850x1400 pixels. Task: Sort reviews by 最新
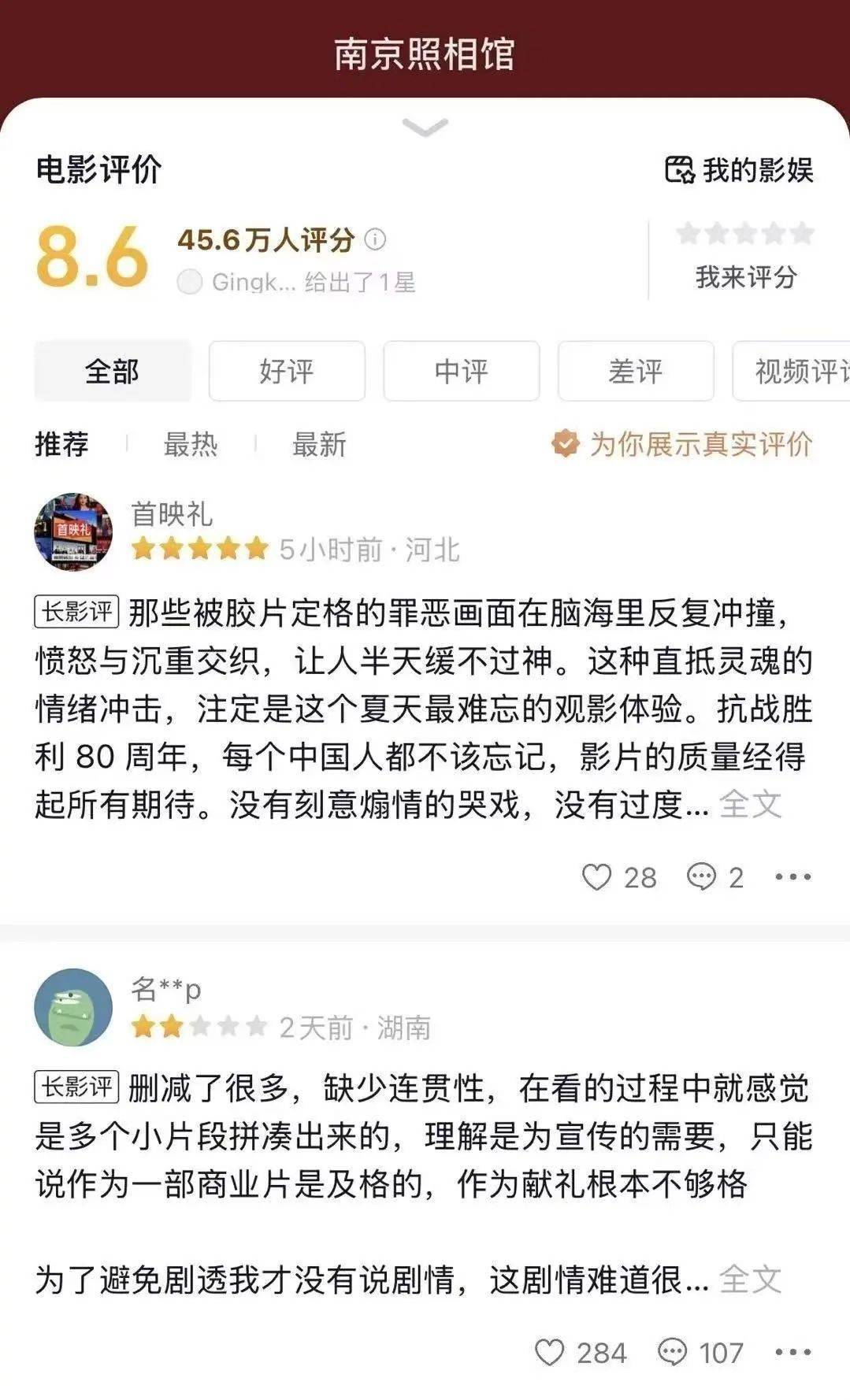318,445
